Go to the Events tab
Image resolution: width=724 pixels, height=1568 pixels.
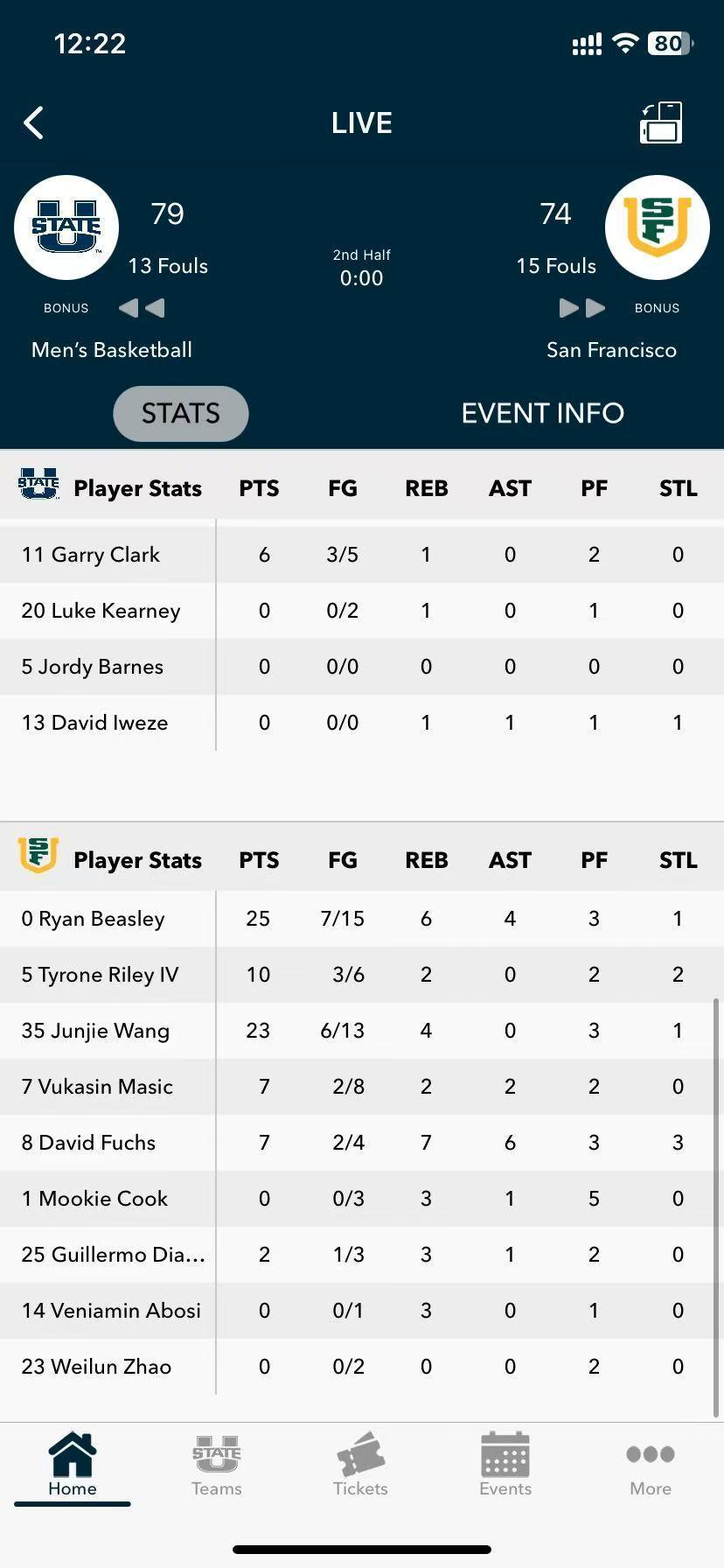[x=505, y=1465]
